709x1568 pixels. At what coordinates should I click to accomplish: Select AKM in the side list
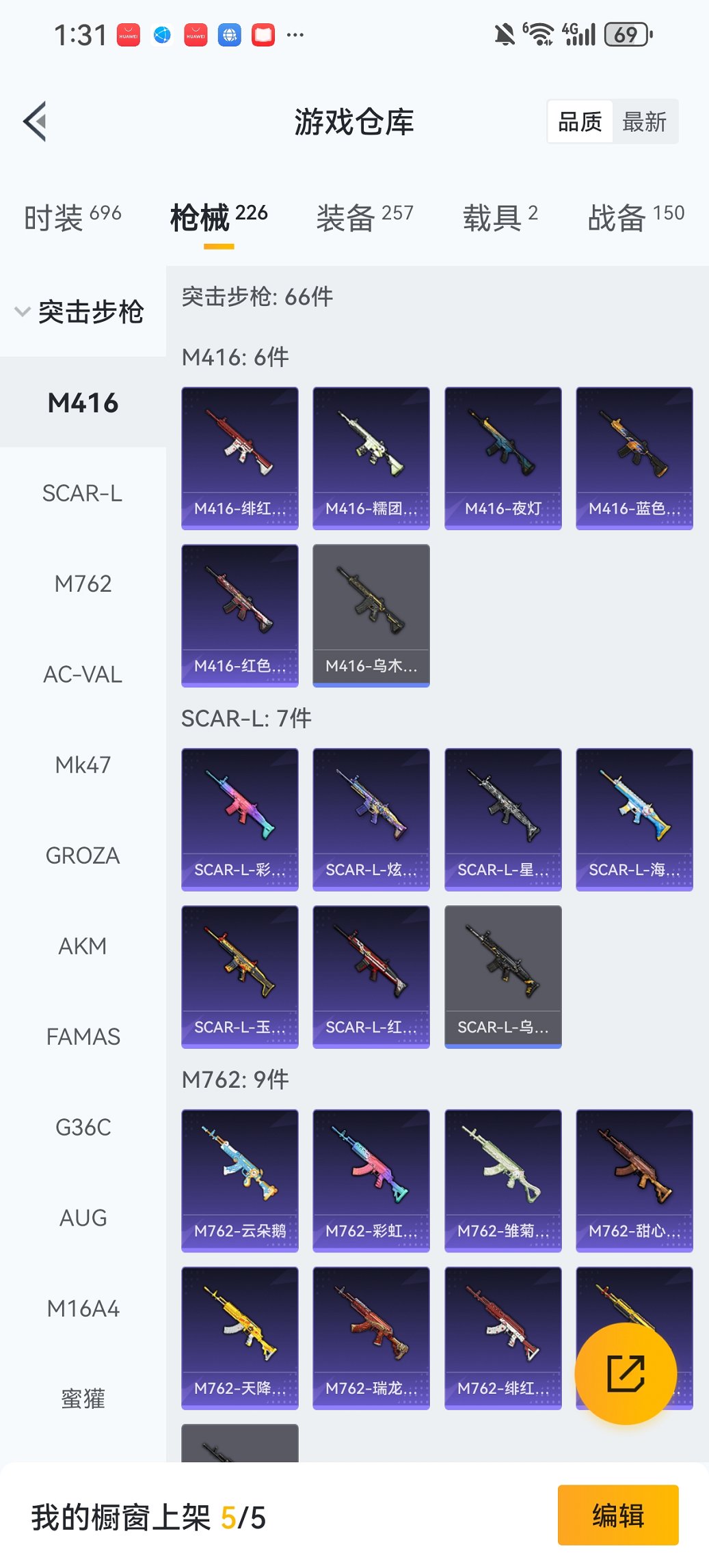pos(83,946)
